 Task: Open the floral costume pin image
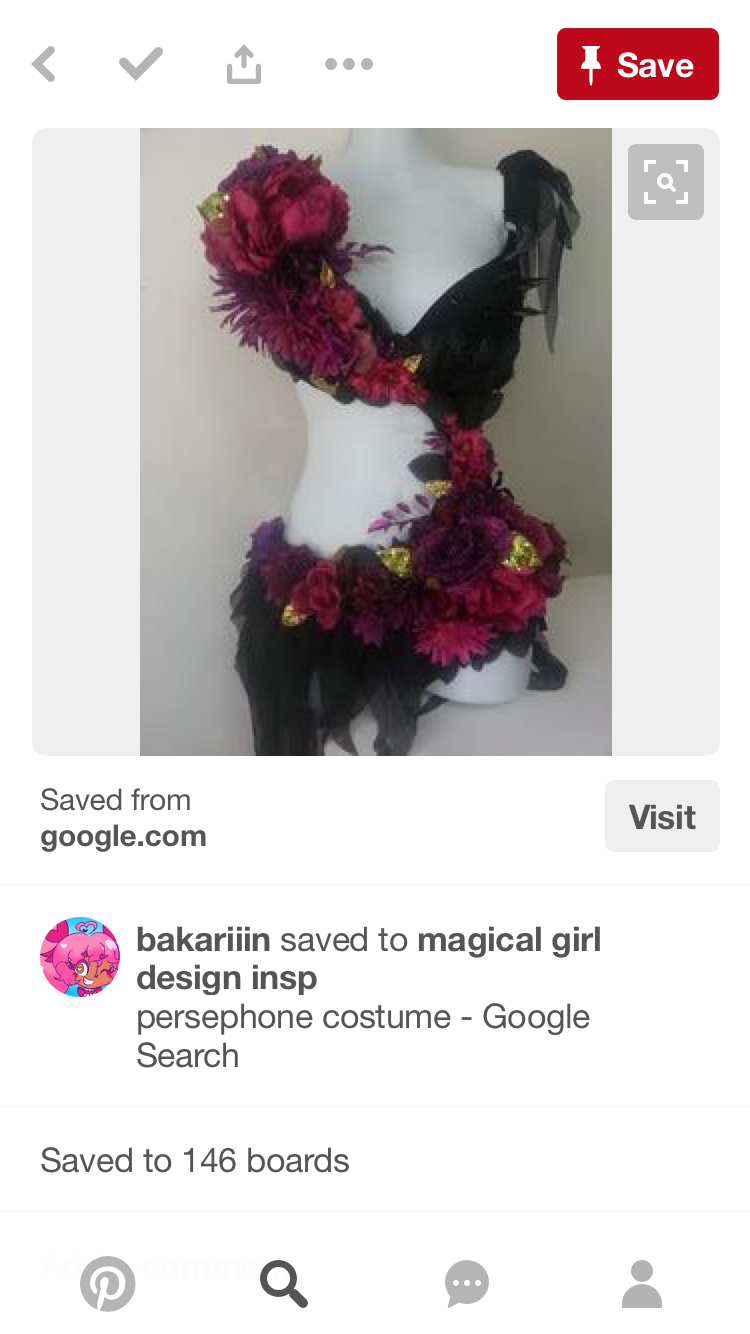click(376, 442)
